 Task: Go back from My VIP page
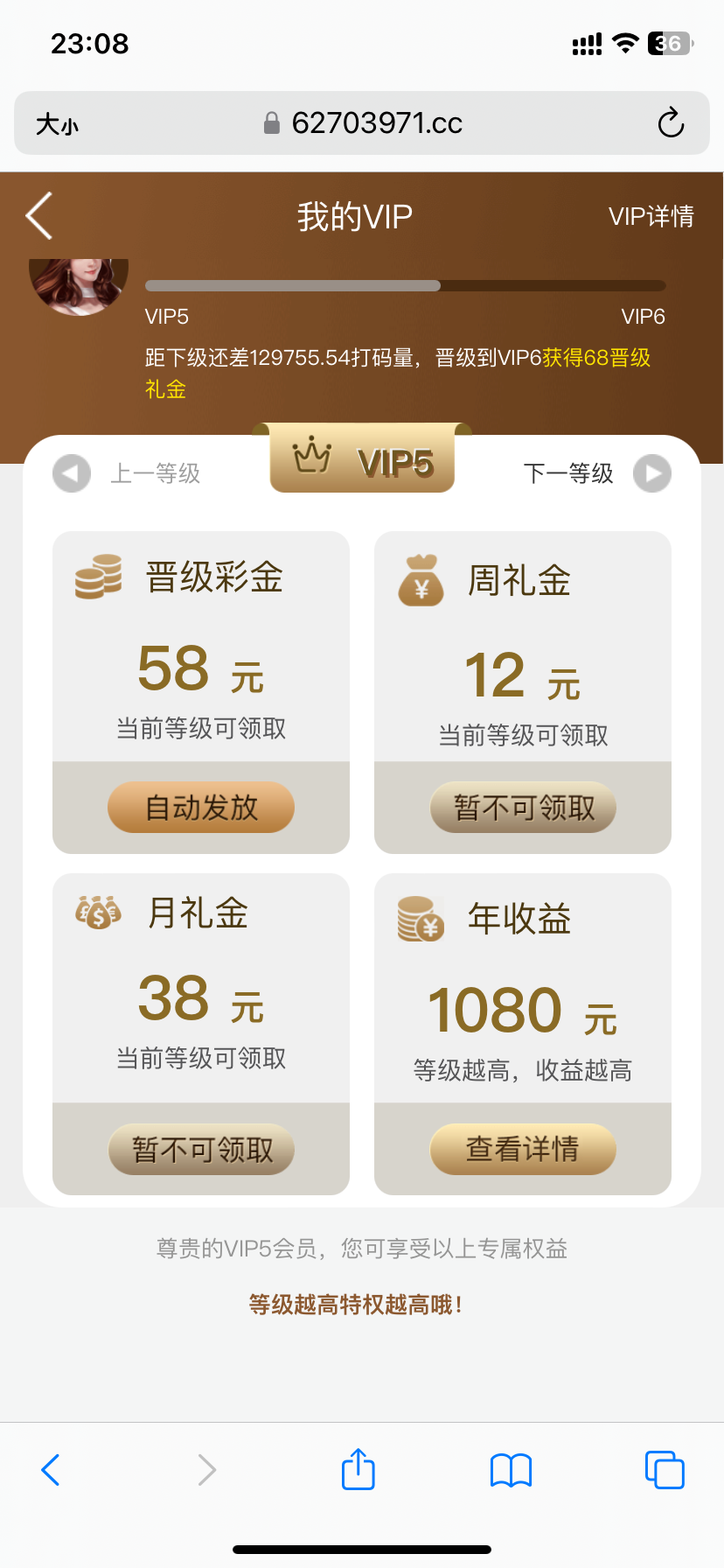coord(39,216)
